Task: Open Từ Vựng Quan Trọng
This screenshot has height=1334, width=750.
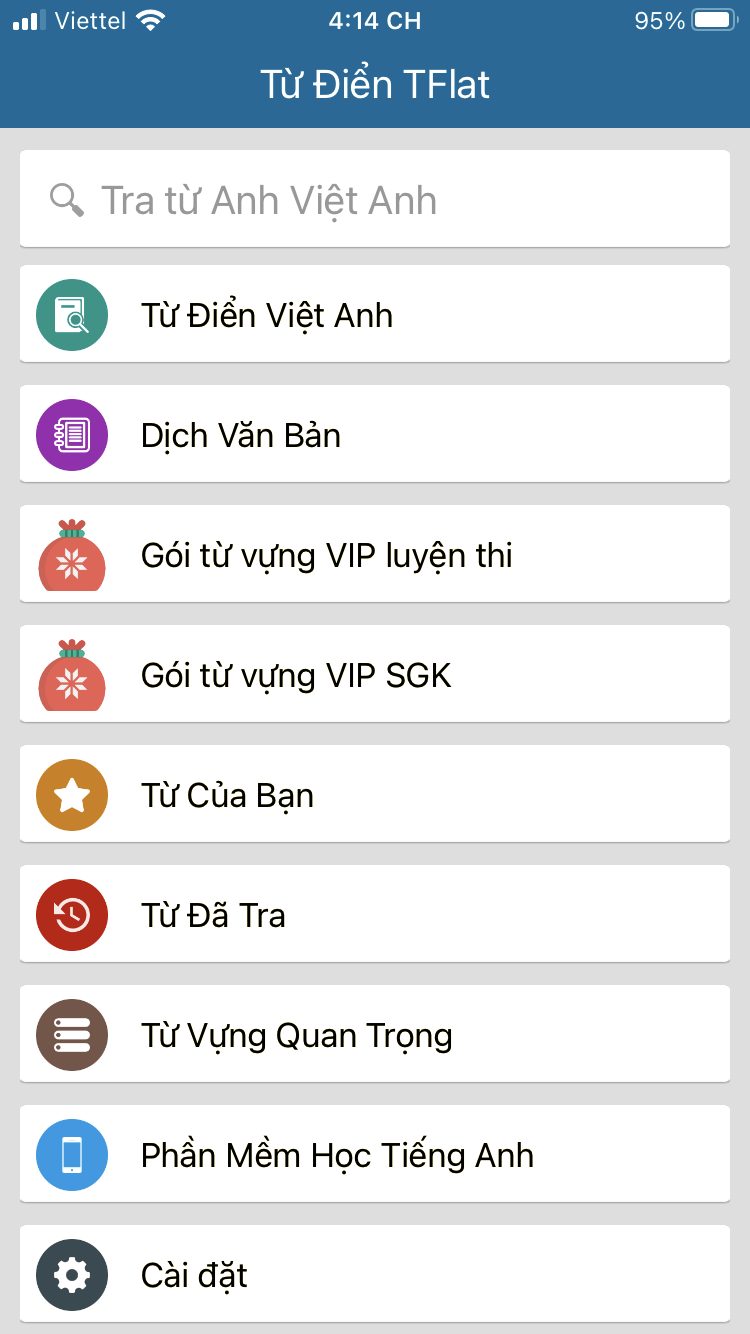Action: pyautogui.click(x=375, y=1034)
